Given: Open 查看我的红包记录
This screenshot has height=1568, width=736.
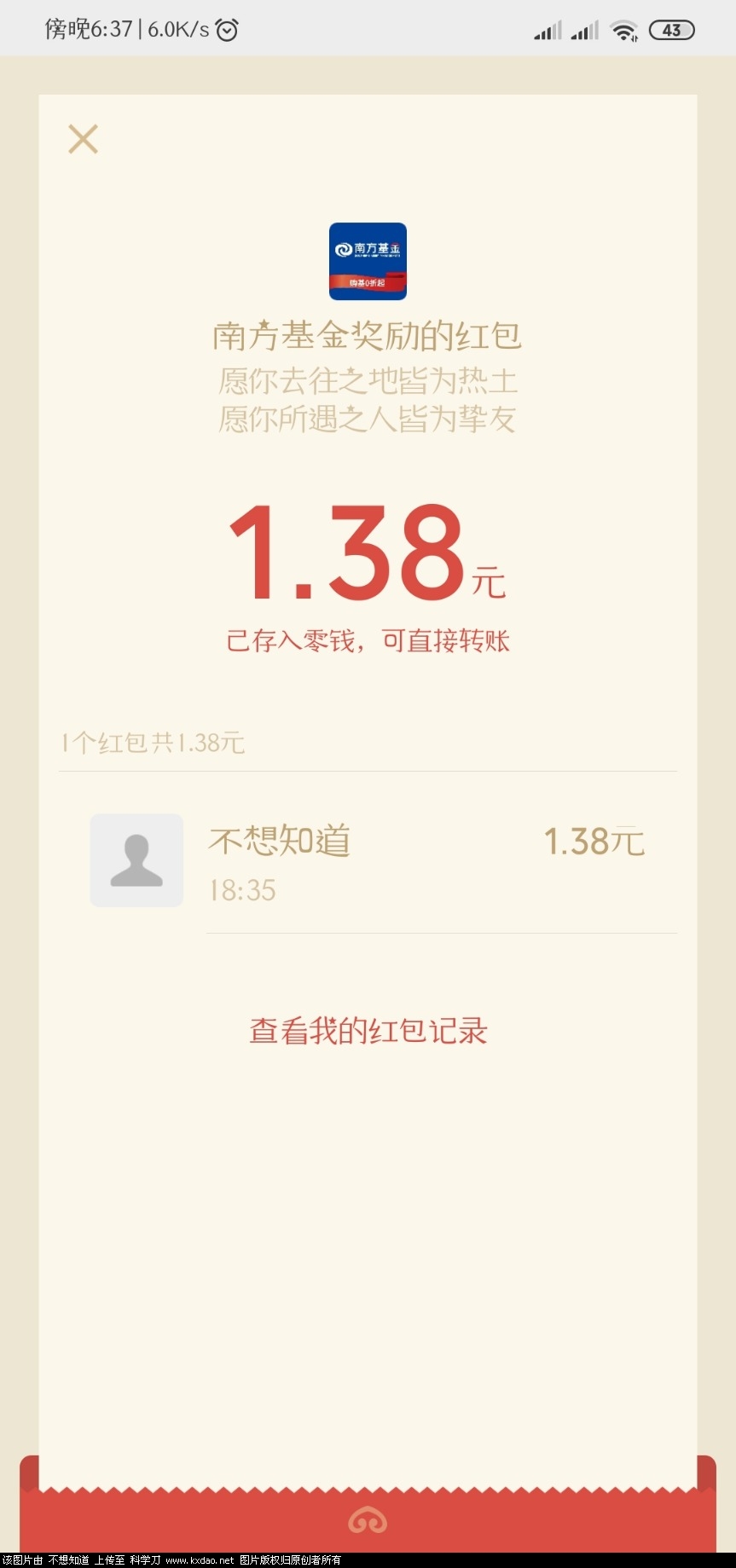Looking at the screenshot, I should tap(367, 1031).
